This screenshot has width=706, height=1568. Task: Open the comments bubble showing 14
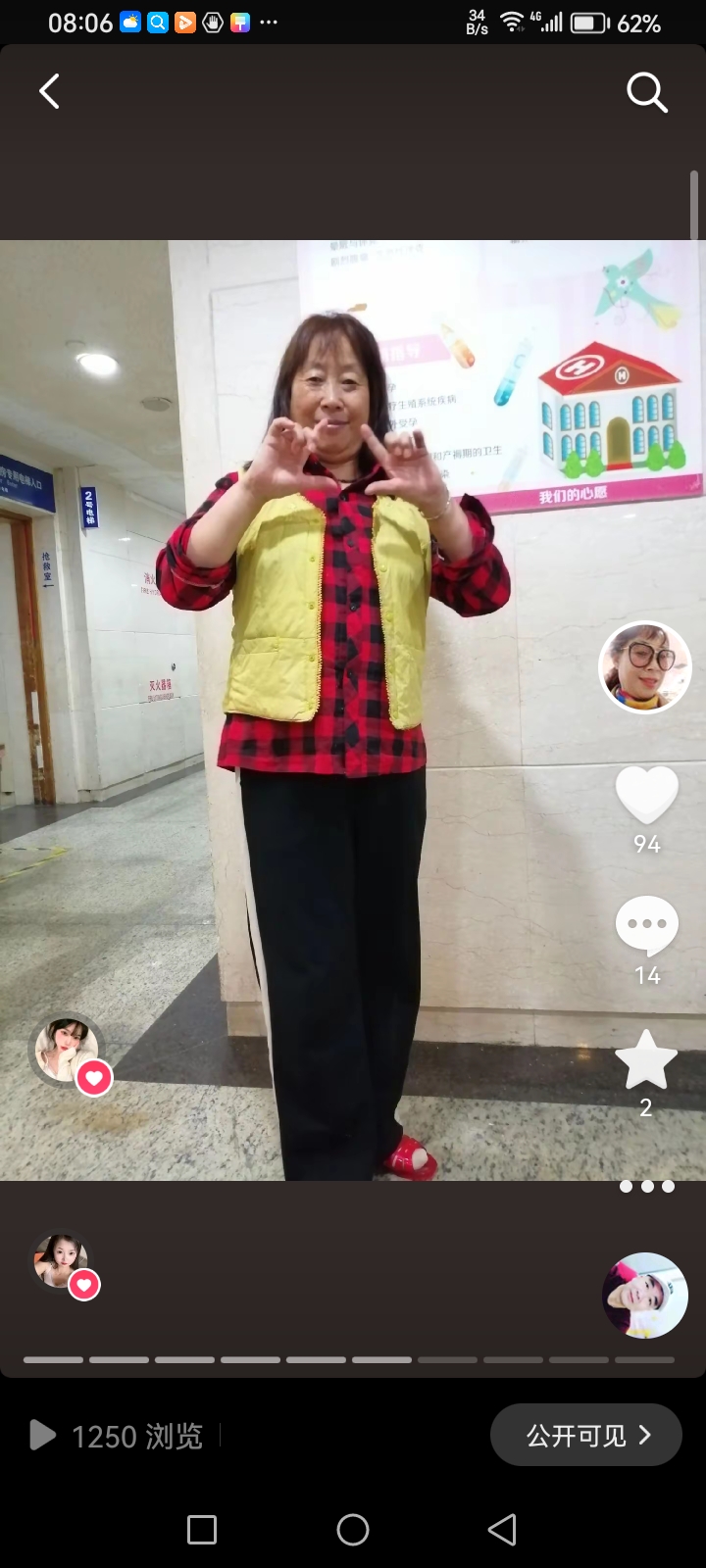646,926
